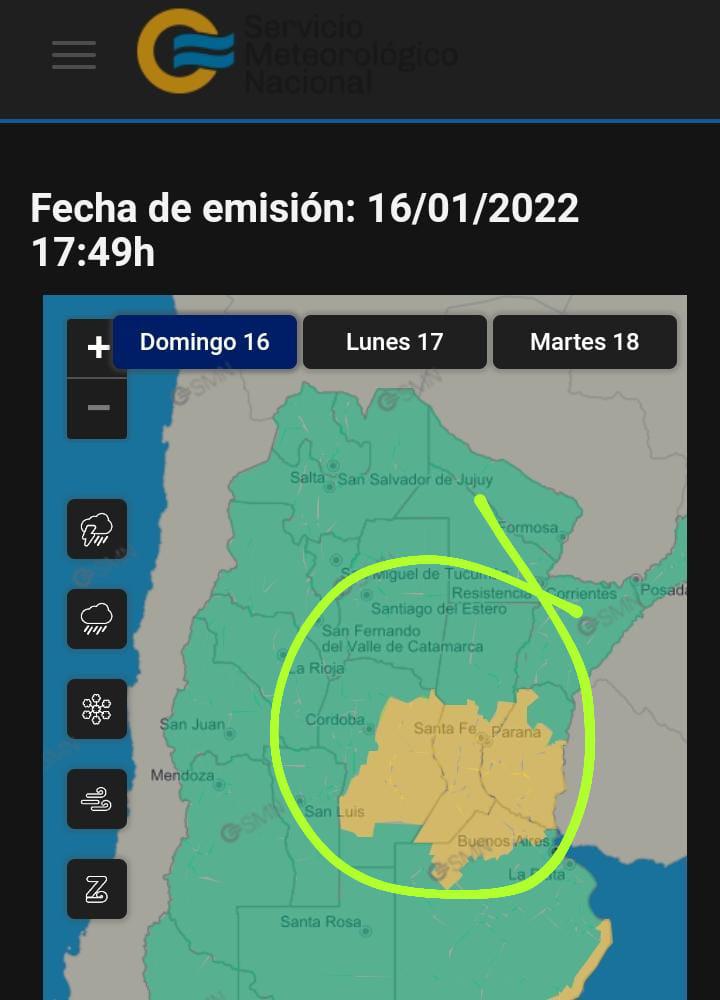Filter map by wind alerts
The height and width of the screenshot is (1000, 720).
click(97, 799)
